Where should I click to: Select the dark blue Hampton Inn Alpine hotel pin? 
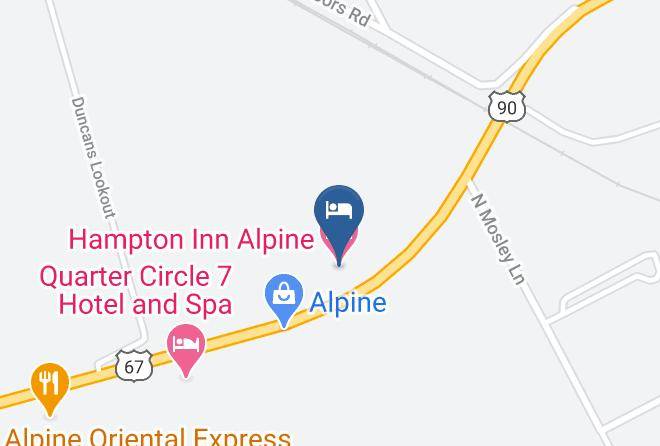click(339, 220)
